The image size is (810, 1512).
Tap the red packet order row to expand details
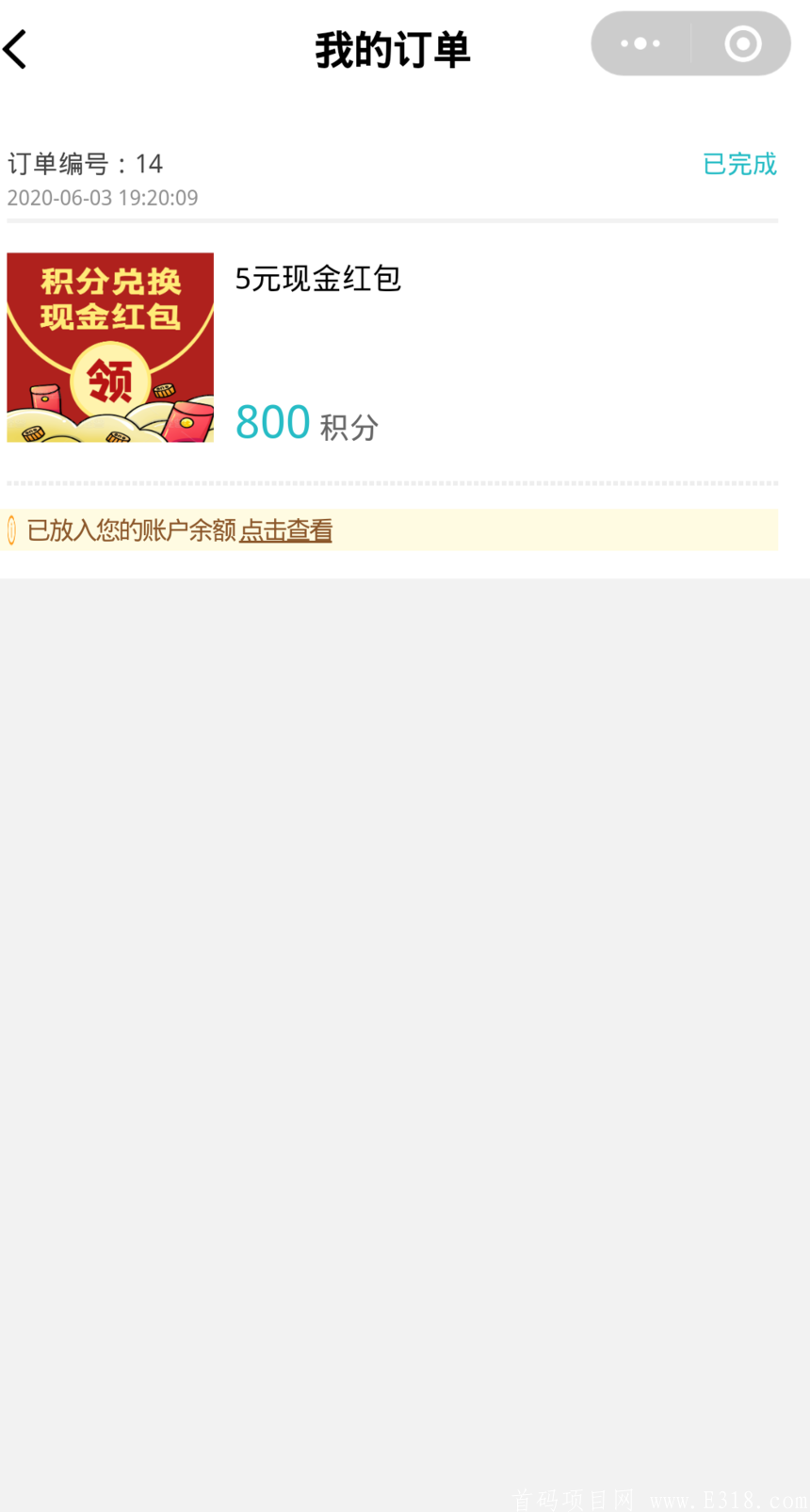pos(405,347)
